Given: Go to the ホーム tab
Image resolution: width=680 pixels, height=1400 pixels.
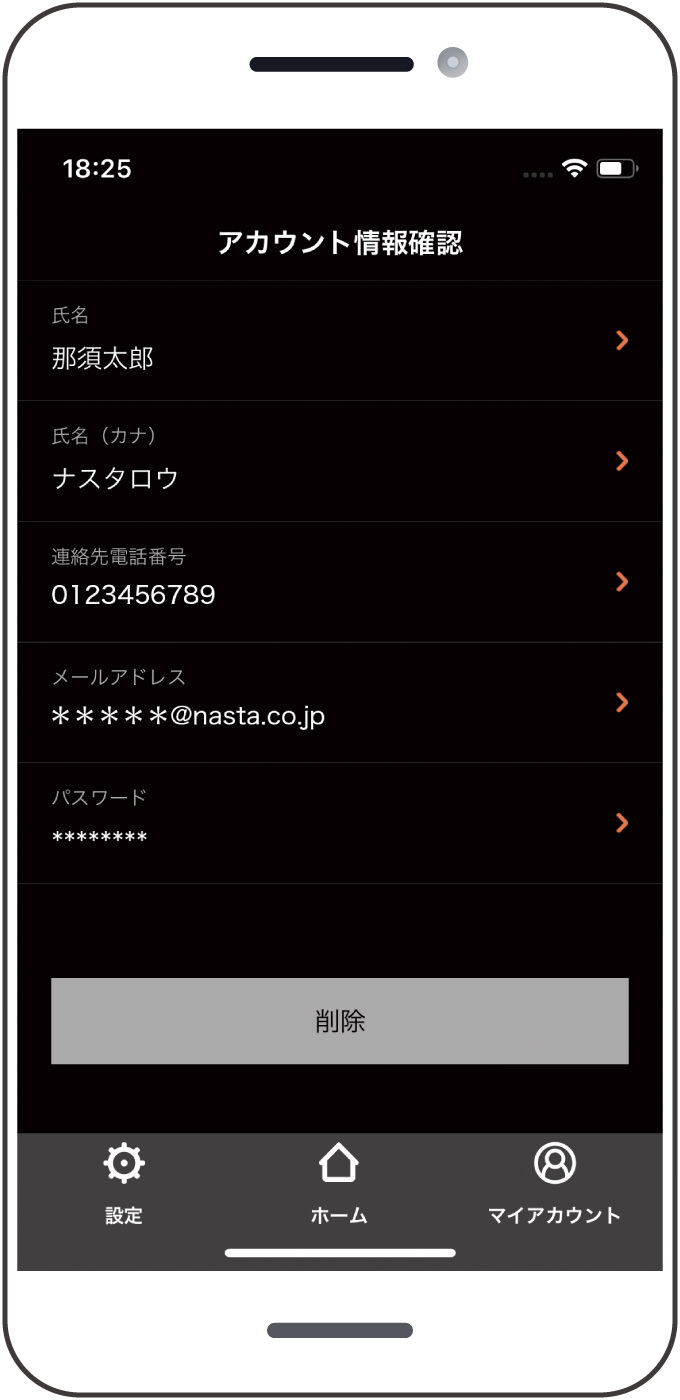Looking at the screenshot, I should coord(339,1186).
